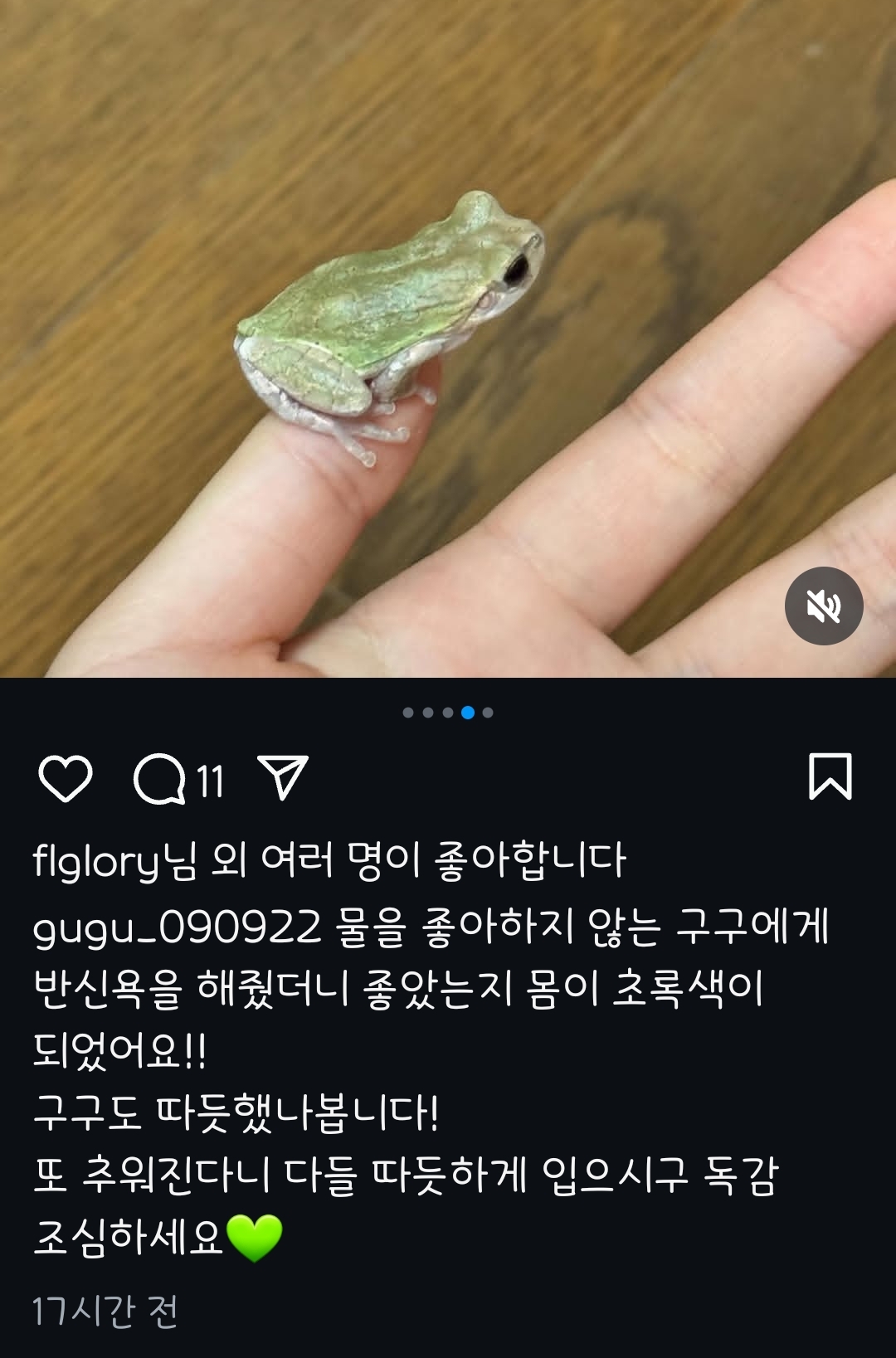
Task: Bookmark this frog post
Action: (x=830, y=777)
